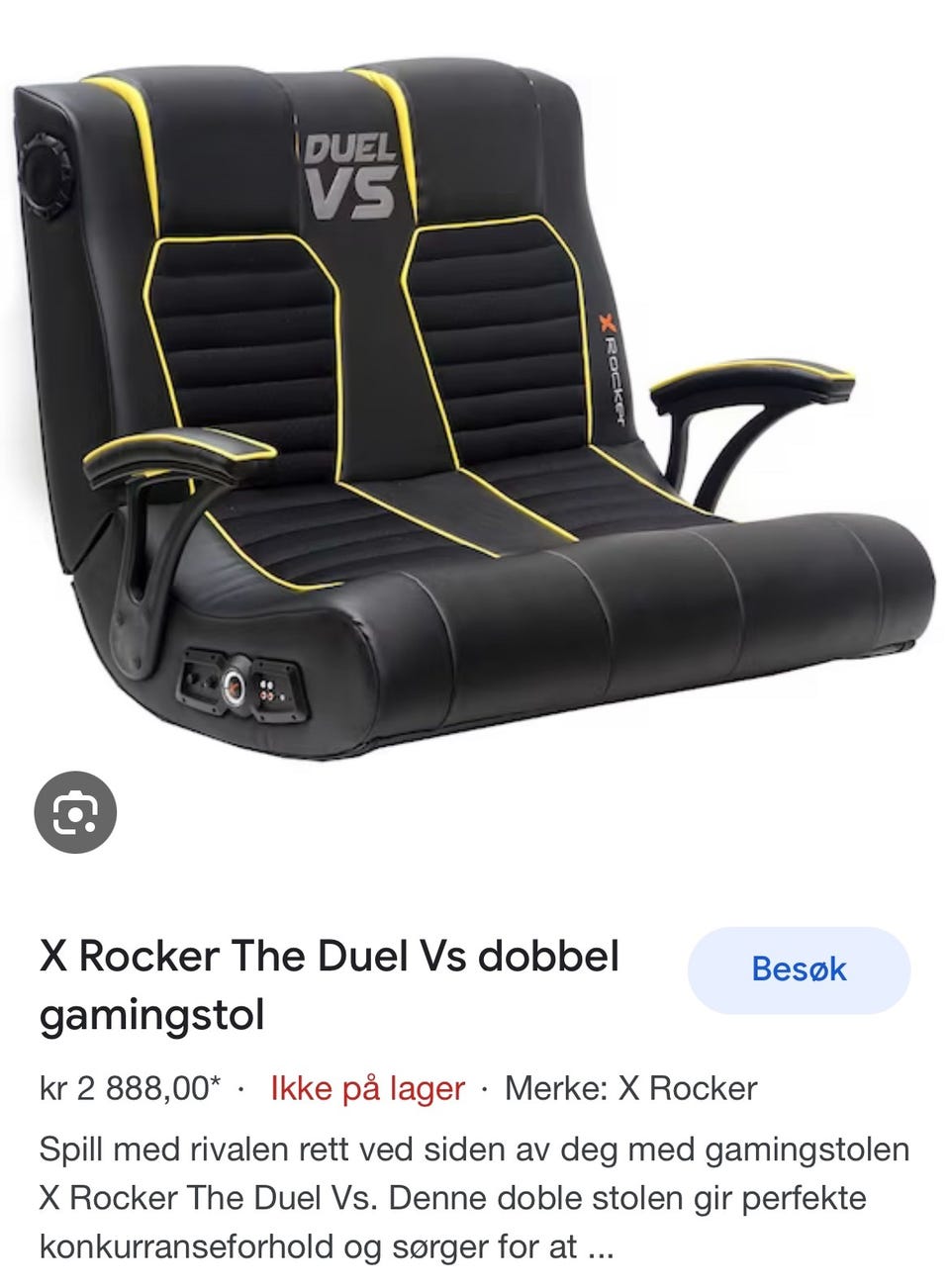Tap the Besøk button

(x=799, y=969)
